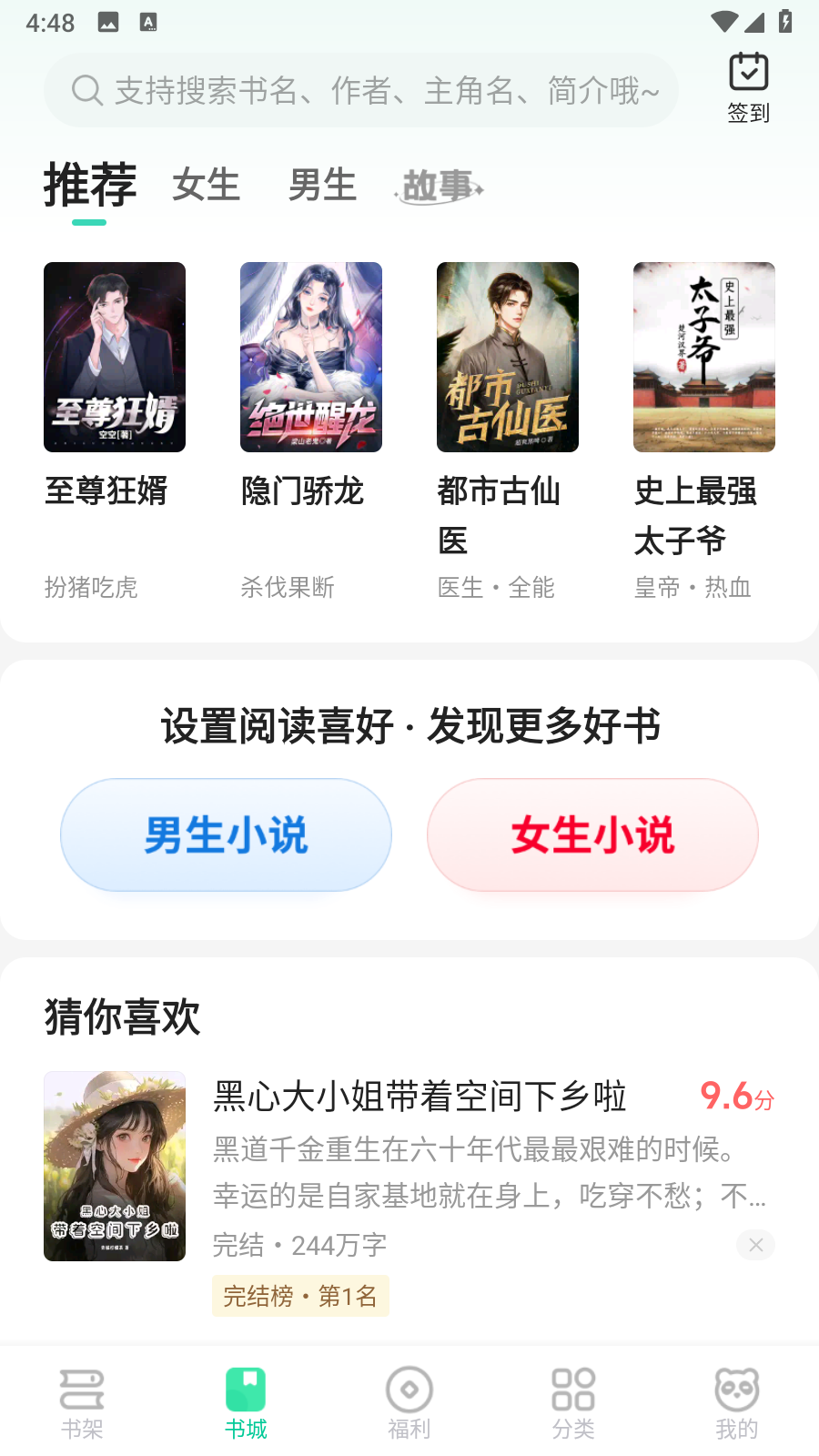Screen dimensions: 819x1456
Task: Go to the 我的 profile tab
Action: tap(737, 1403)
